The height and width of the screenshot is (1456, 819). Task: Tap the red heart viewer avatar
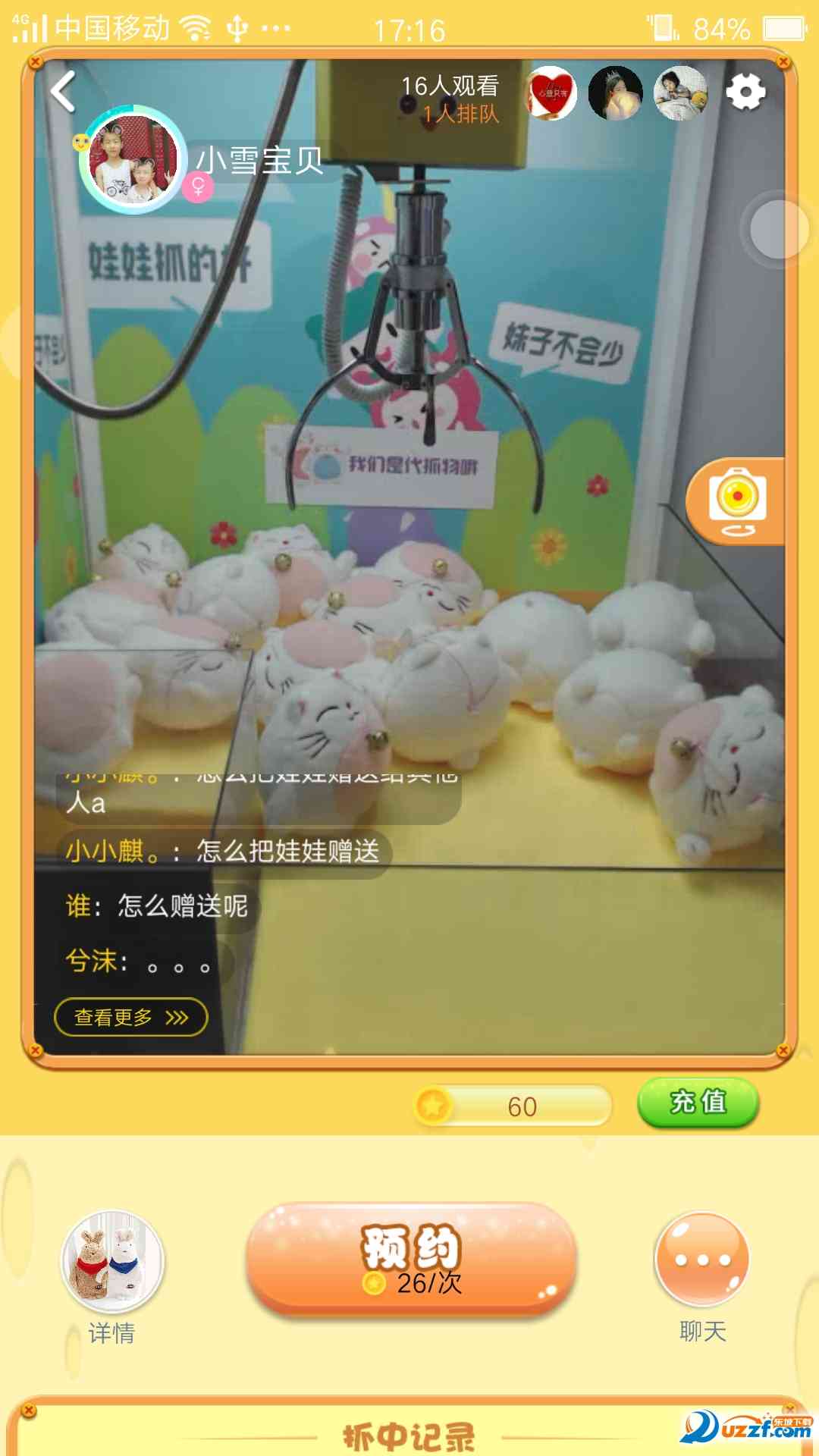pos(551,93)
